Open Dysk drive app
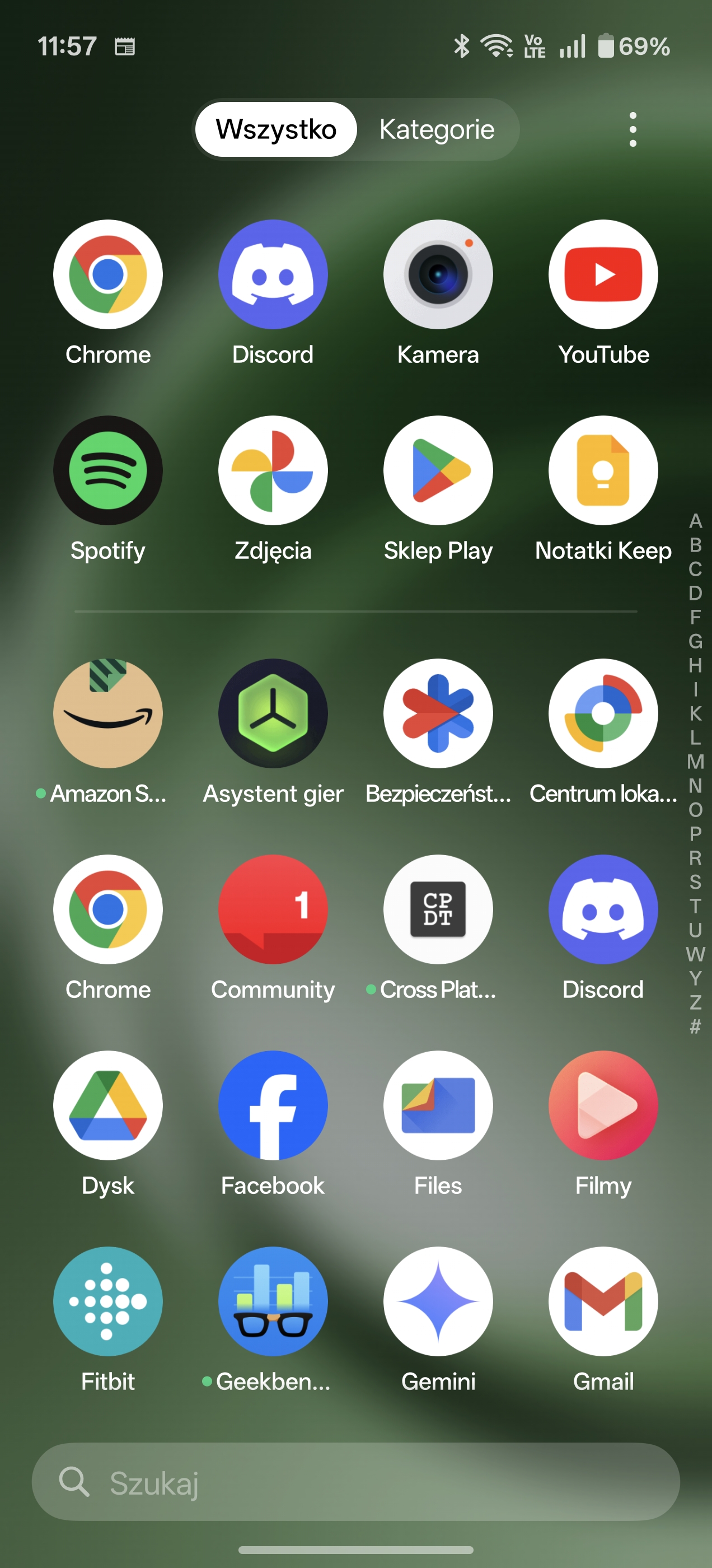 107,1105
